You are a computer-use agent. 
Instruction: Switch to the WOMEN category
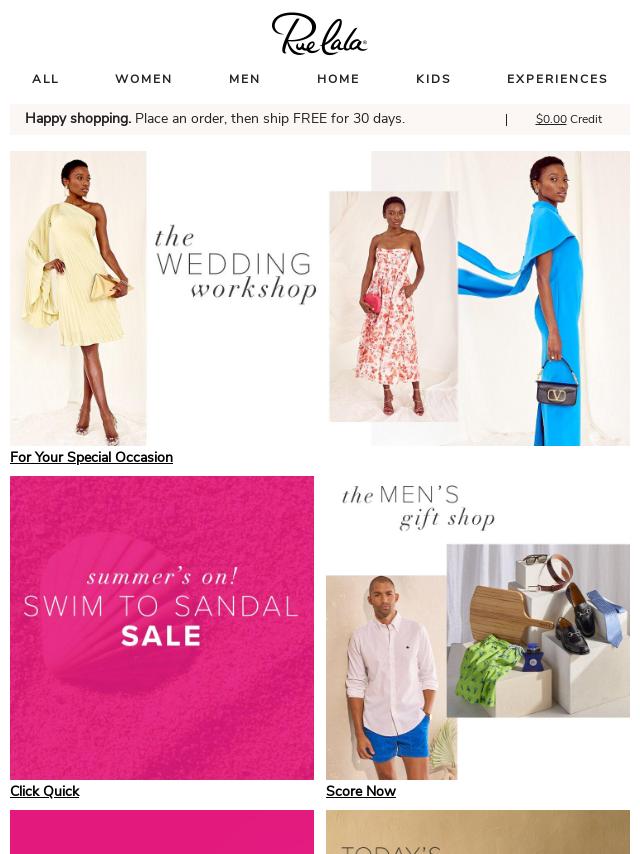click(143, 79)
